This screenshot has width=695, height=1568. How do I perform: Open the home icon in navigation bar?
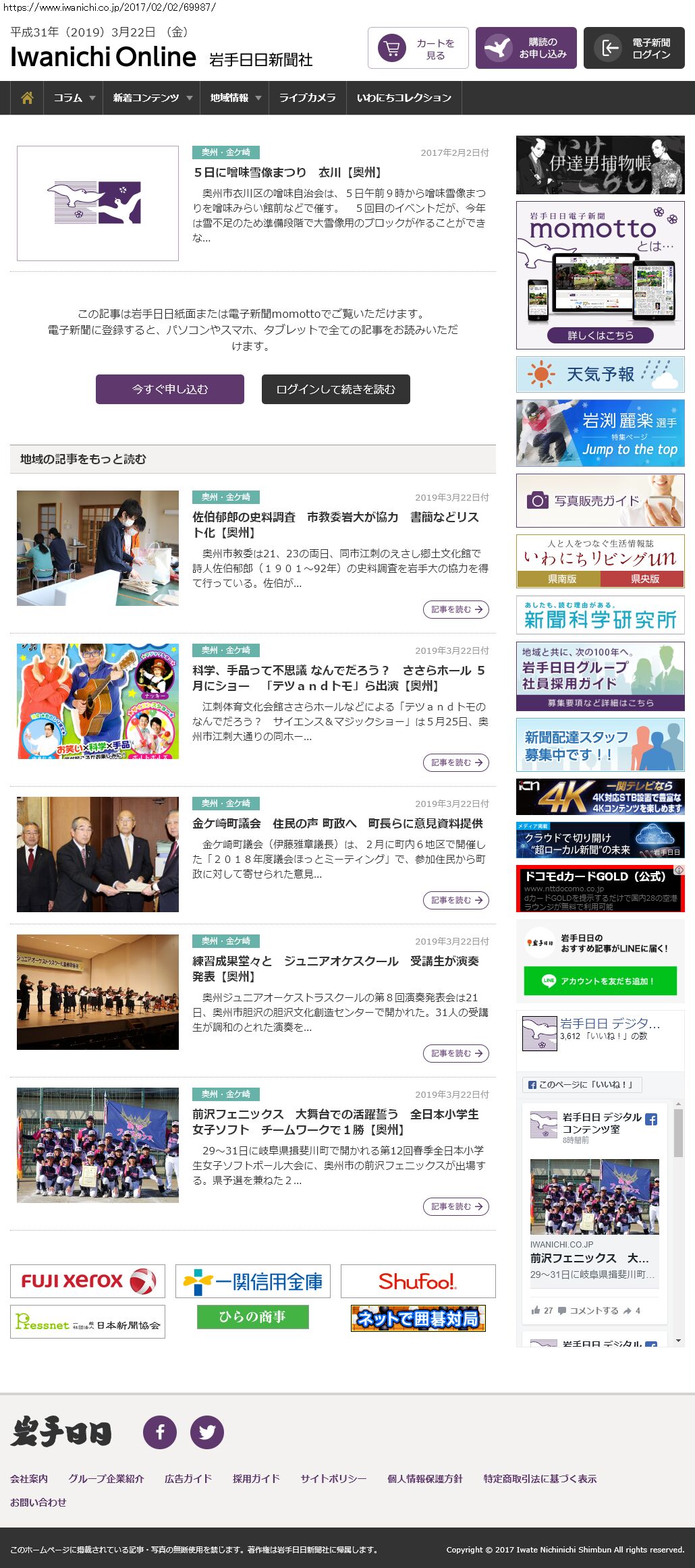27,98
